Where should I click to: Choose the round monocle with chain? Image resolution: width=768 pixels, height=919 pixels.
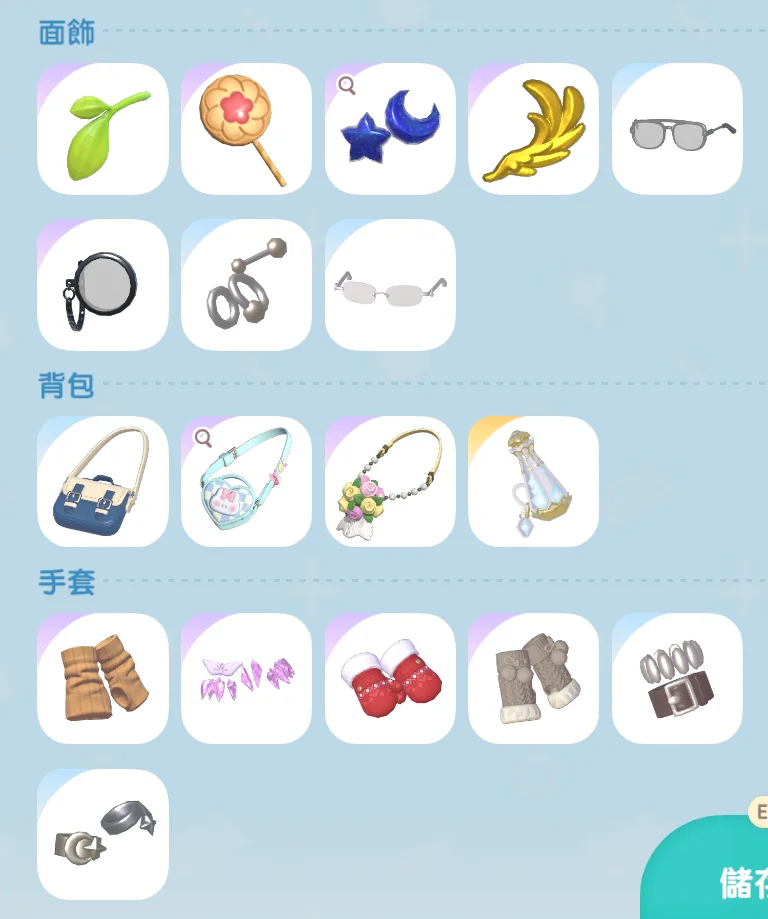[103, 285]
